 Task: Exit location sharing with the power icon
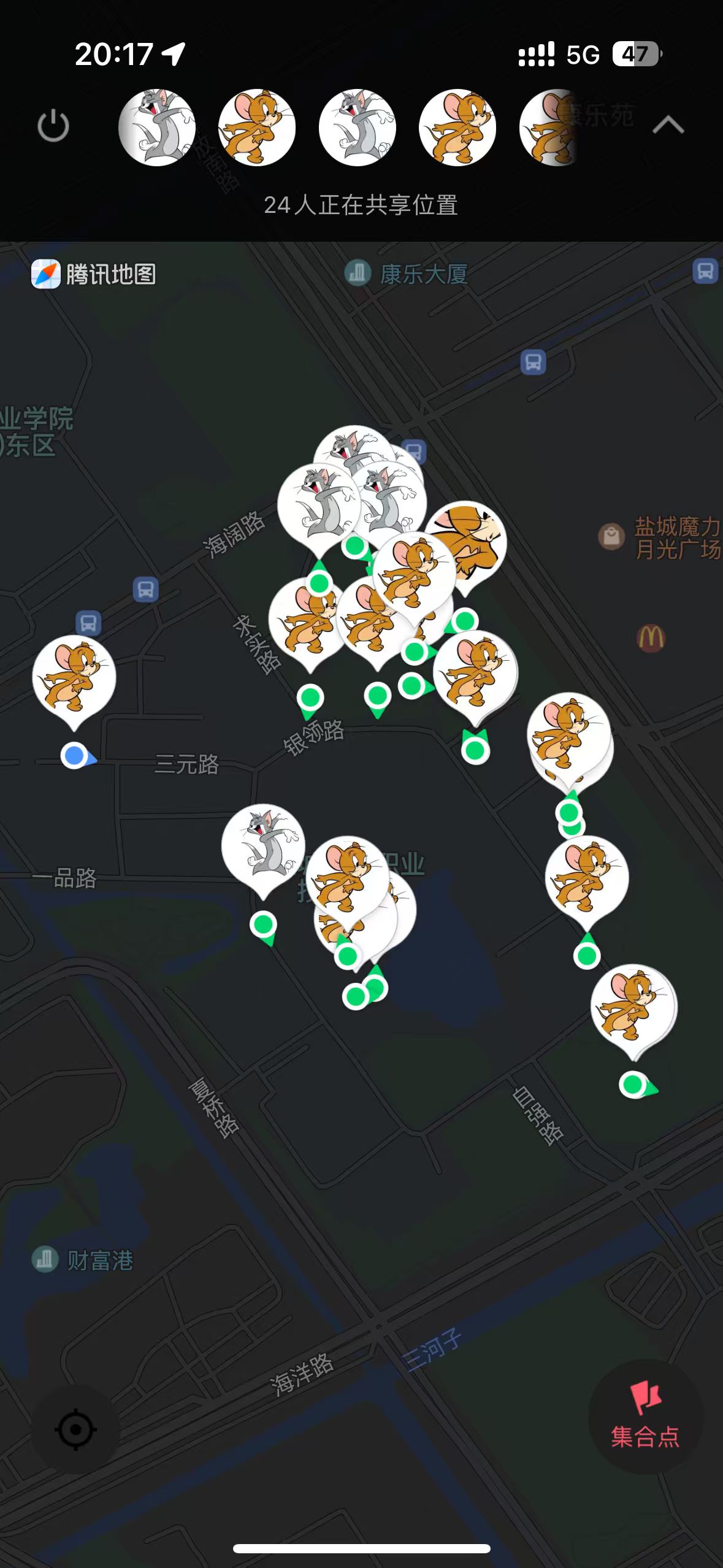pos(53,126)
